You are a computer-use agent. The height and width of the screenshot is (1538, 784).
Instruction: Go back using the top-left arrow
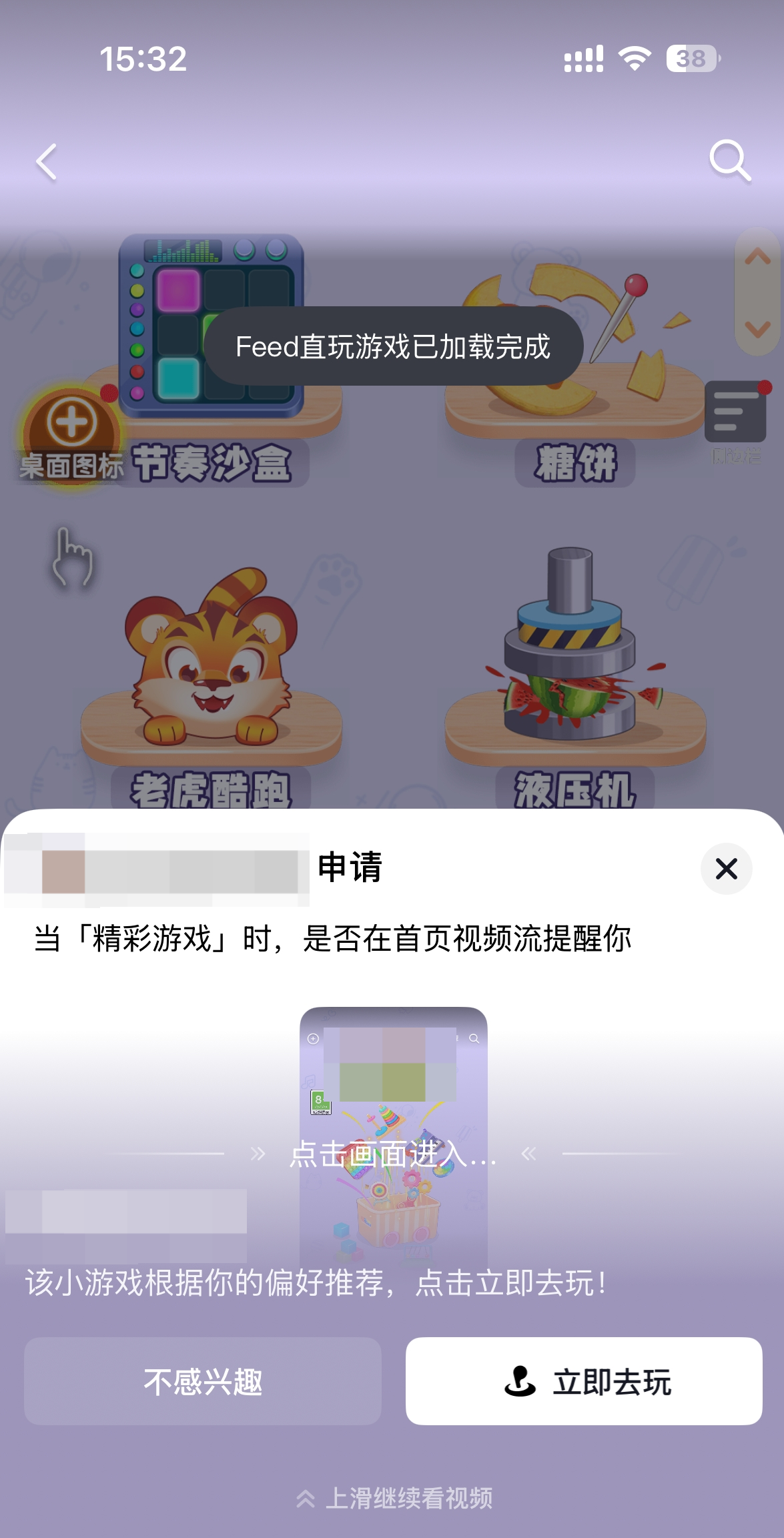coord(47,162)
